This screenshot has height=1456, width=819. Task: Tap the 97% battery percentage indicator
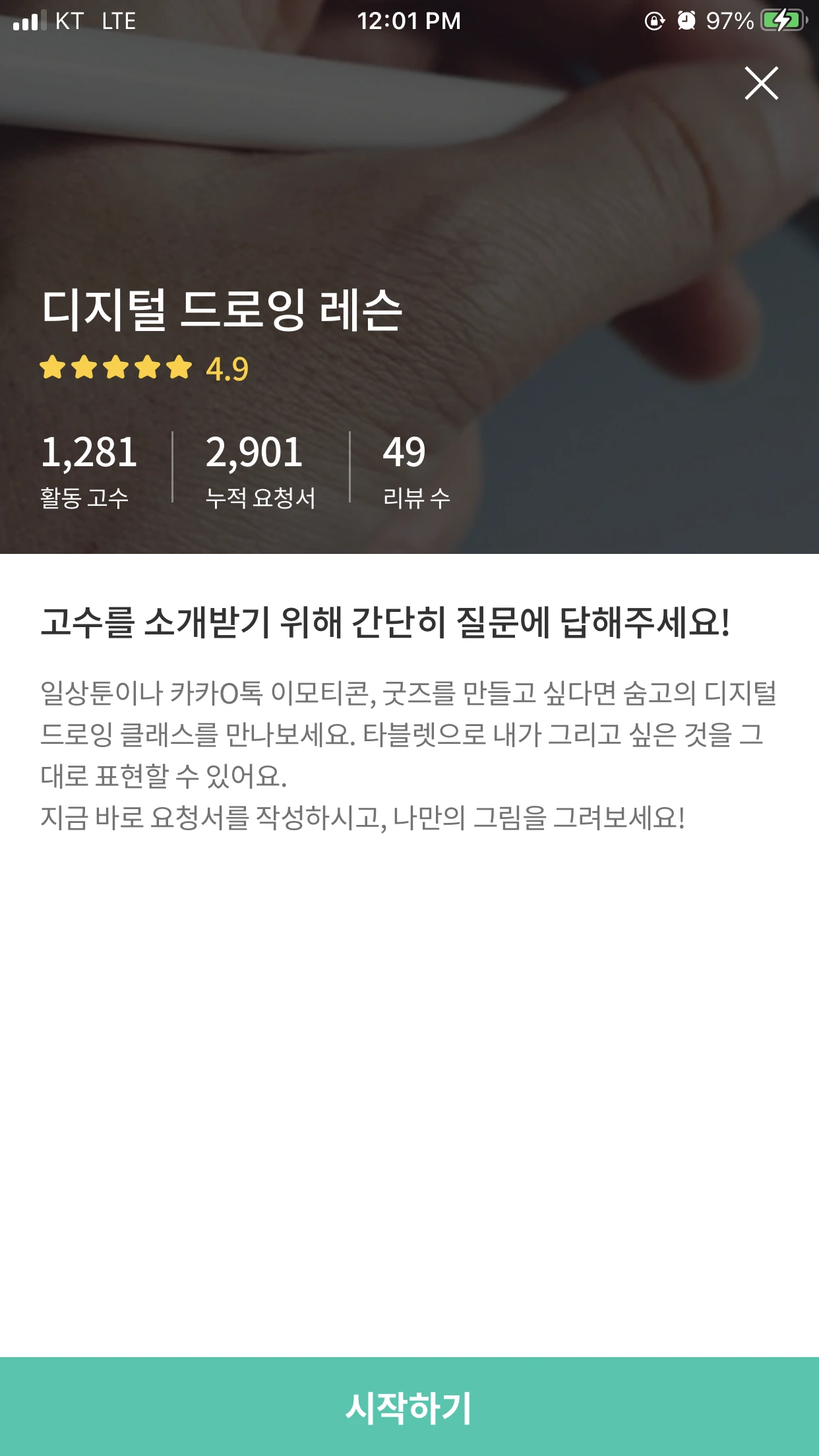point(729,21)
